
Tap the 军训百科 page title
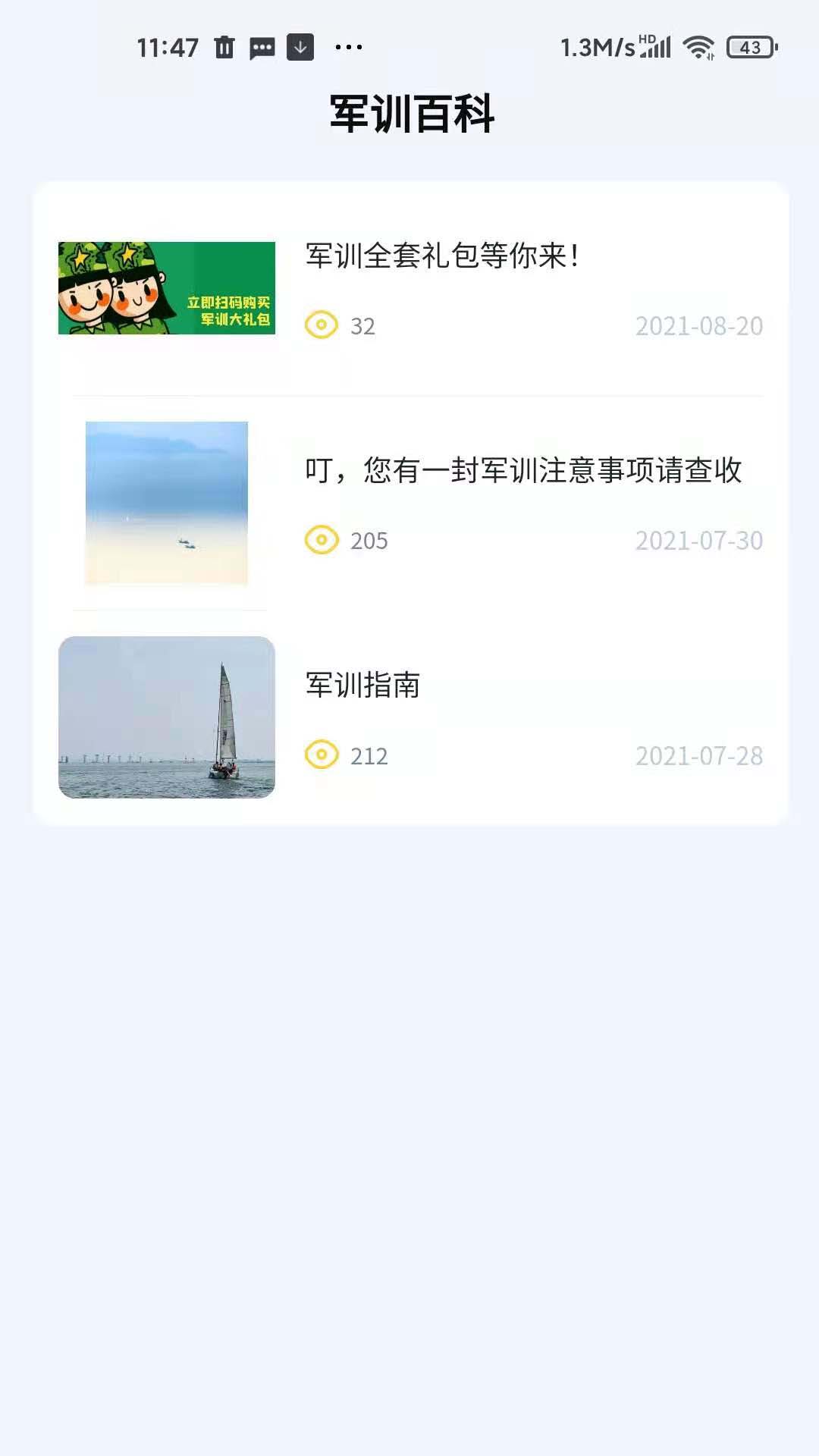pyautogui.click(x=409, y=114)
